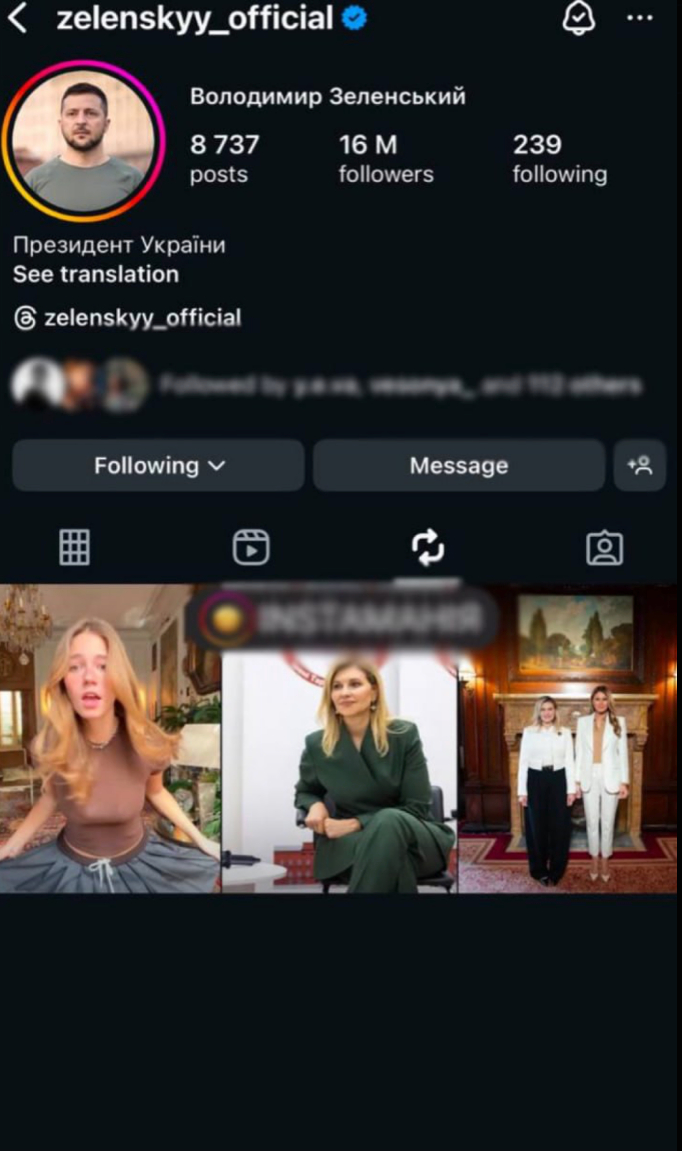Switch to the Reels tab

[251, 547]
